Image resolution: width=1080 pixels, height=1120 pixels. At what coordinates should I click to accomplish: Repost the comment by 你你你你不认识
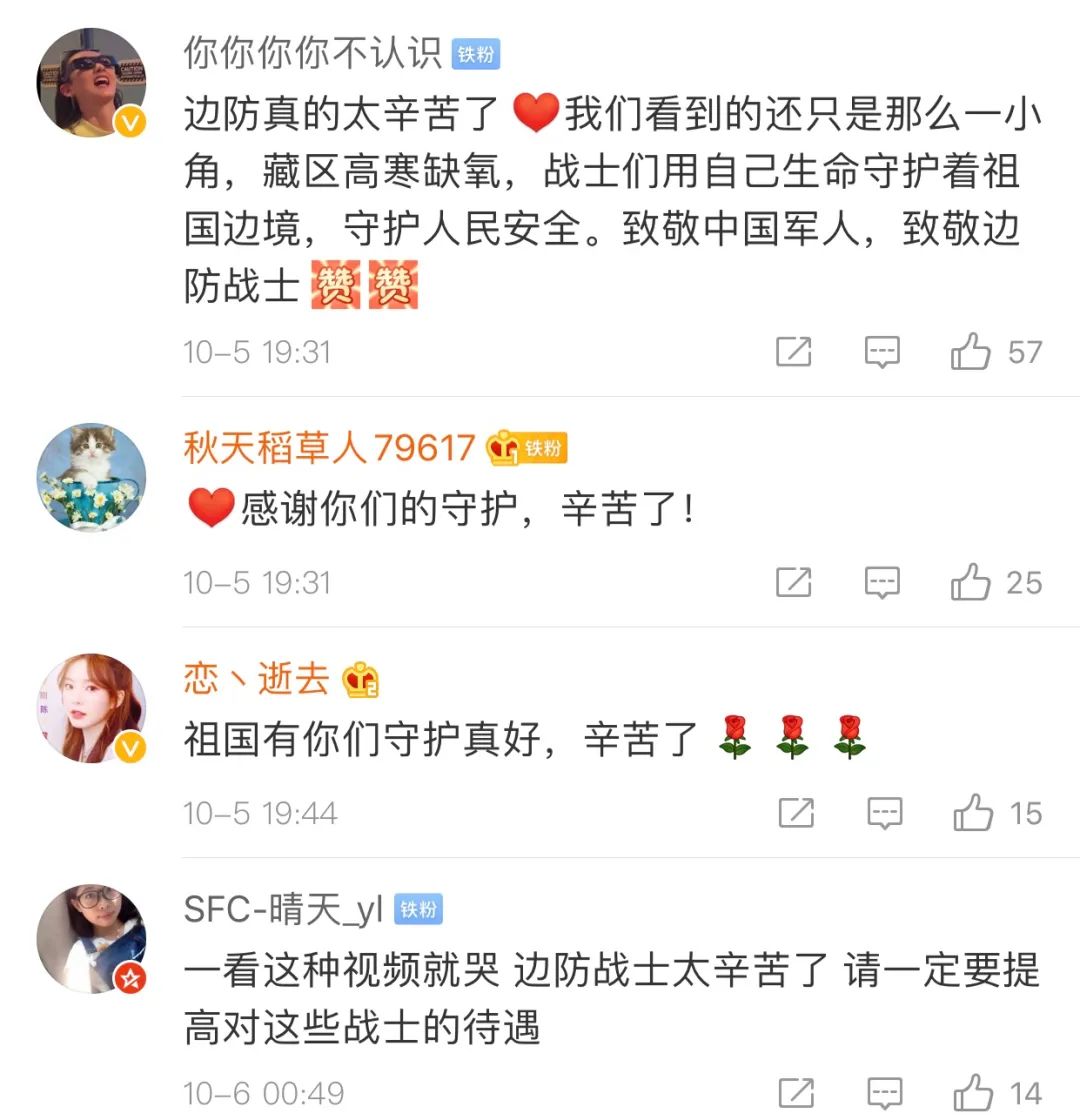pos(794,352)
